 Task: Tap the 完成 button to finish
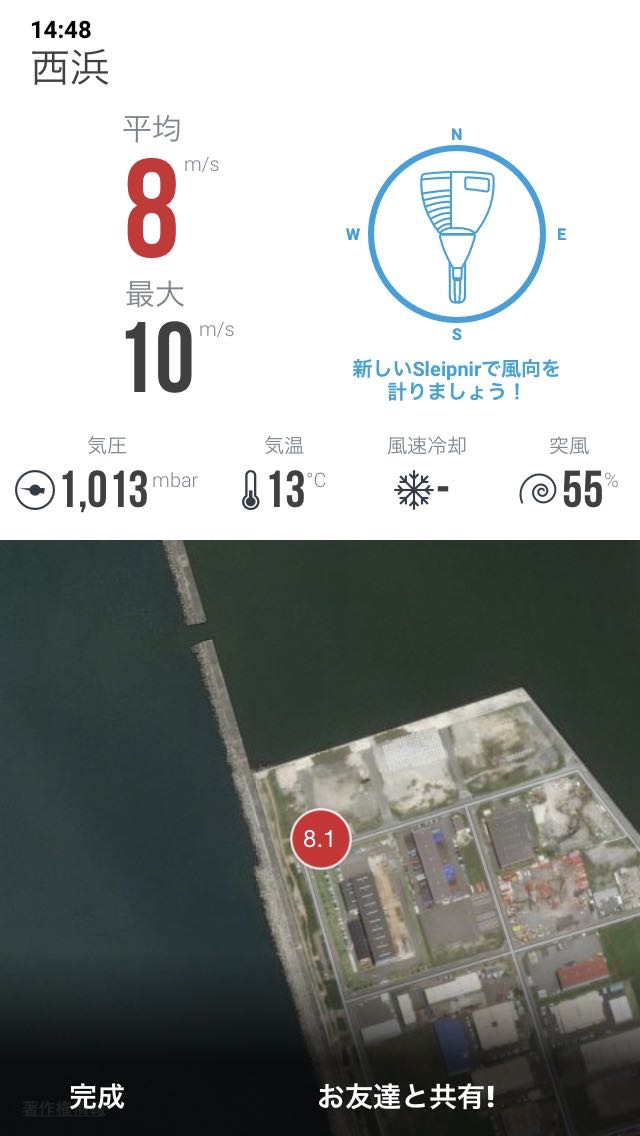pyautogui.click(x=97, y=1096)
